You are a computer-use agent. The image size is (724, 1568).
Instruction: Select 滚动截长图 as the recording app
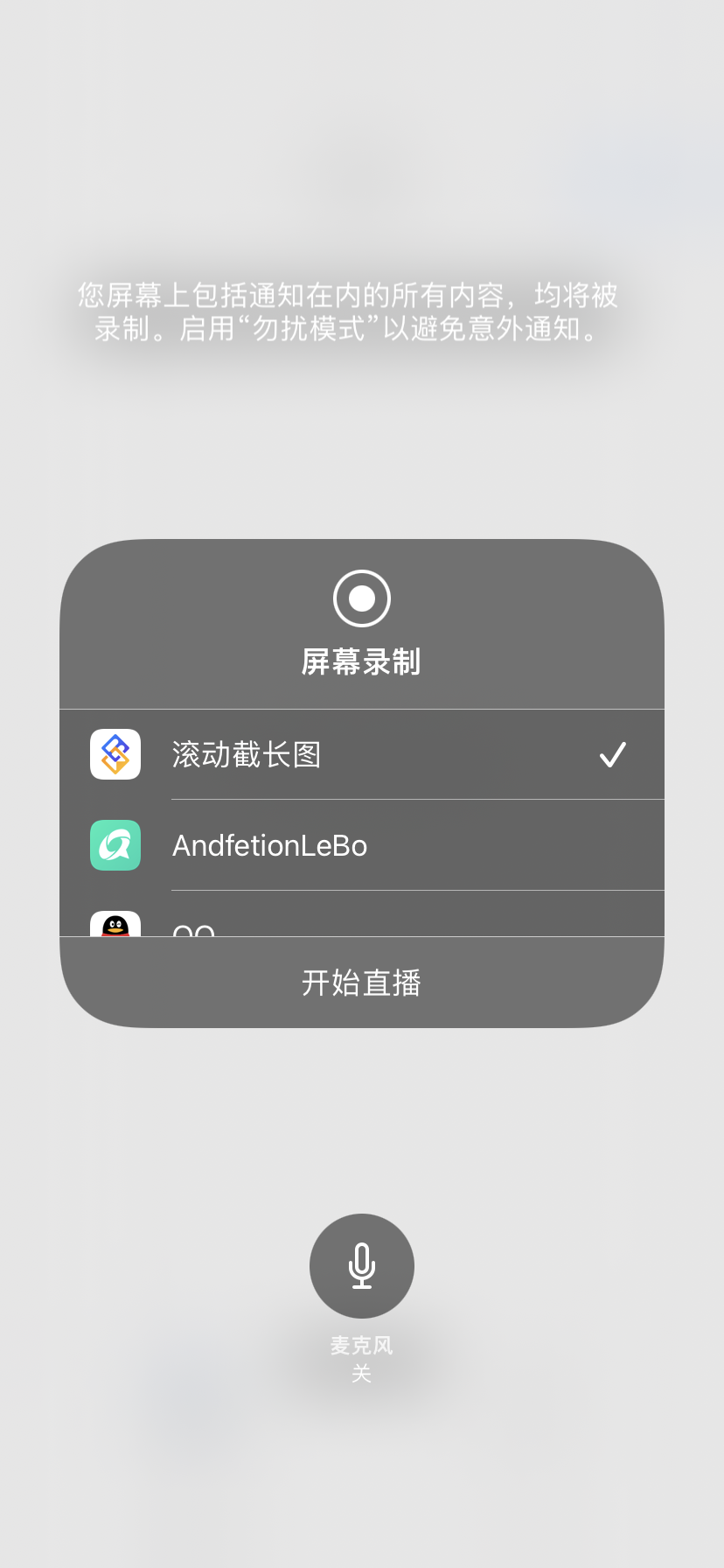click(x=360, y=754)
